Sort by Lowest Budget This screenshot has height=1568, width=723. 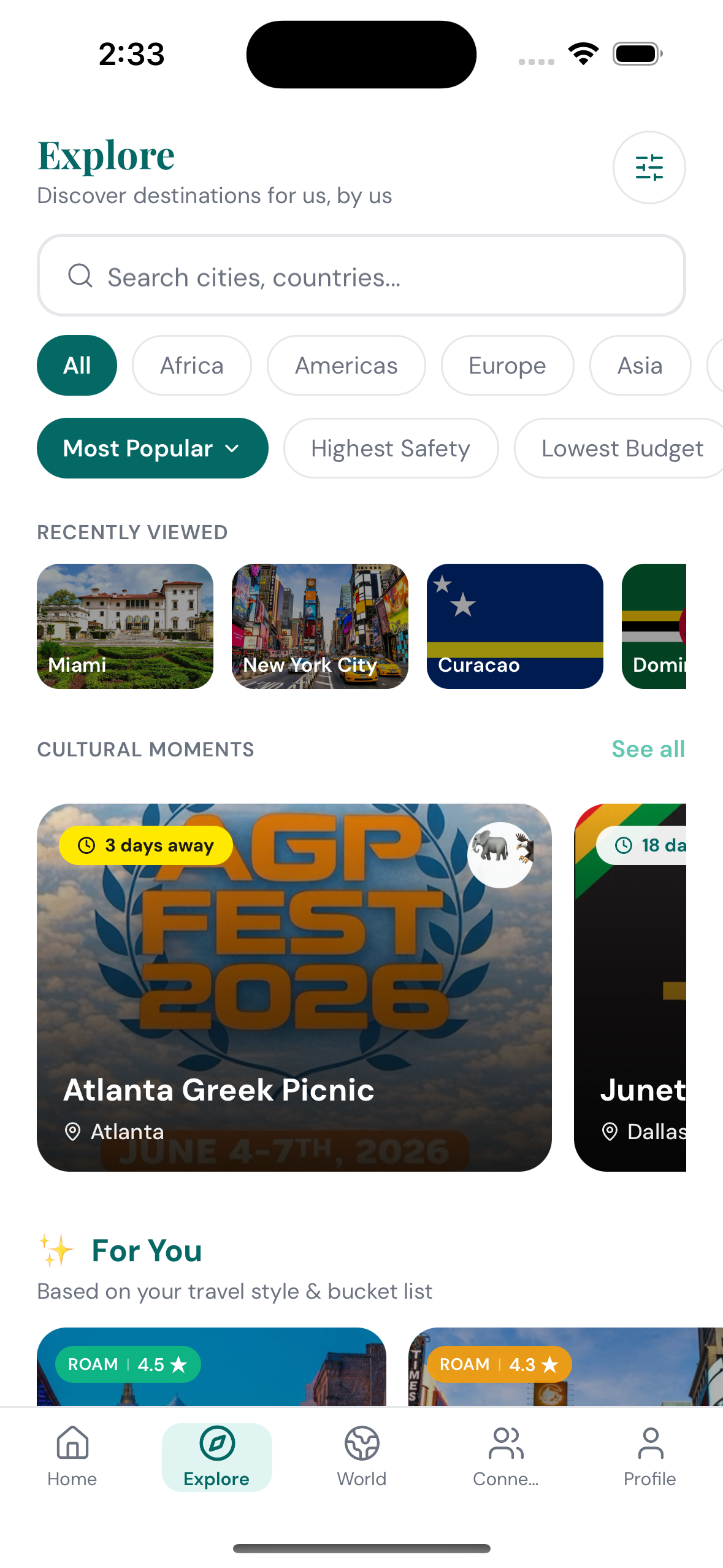(x=621, y=448)
